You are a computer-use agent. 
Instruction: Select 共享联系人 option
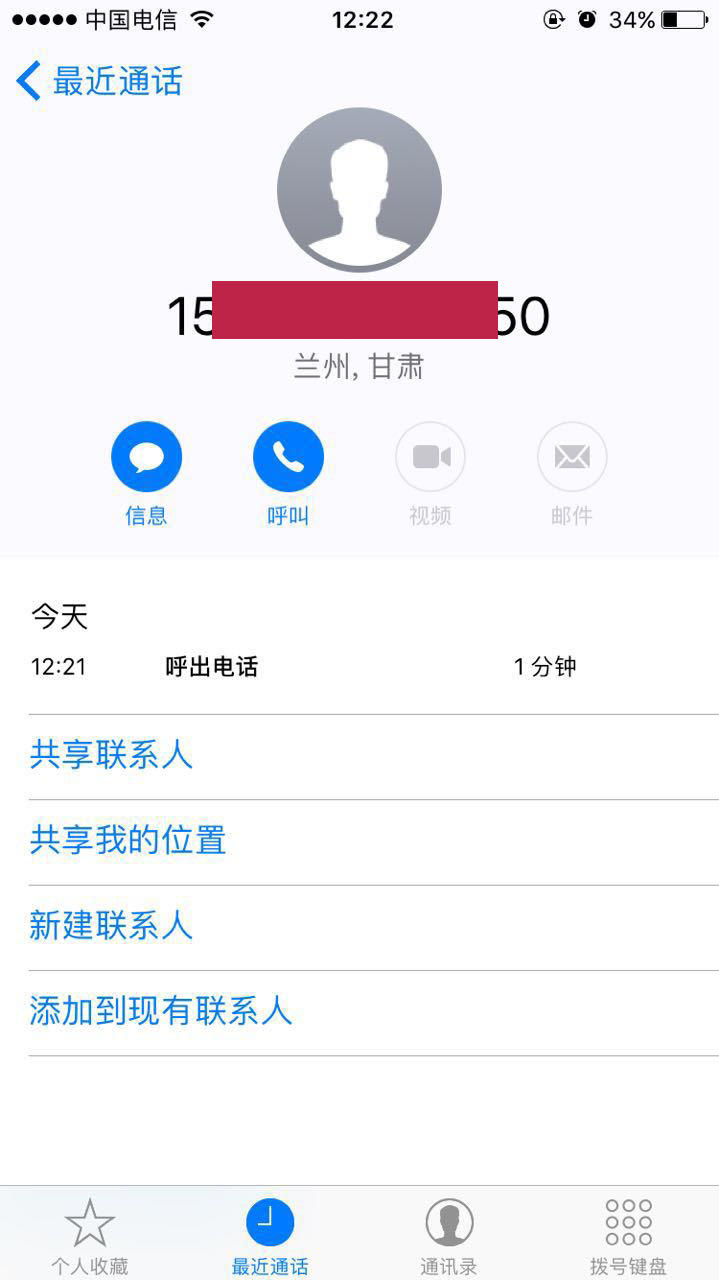click(x=111, y=755)
